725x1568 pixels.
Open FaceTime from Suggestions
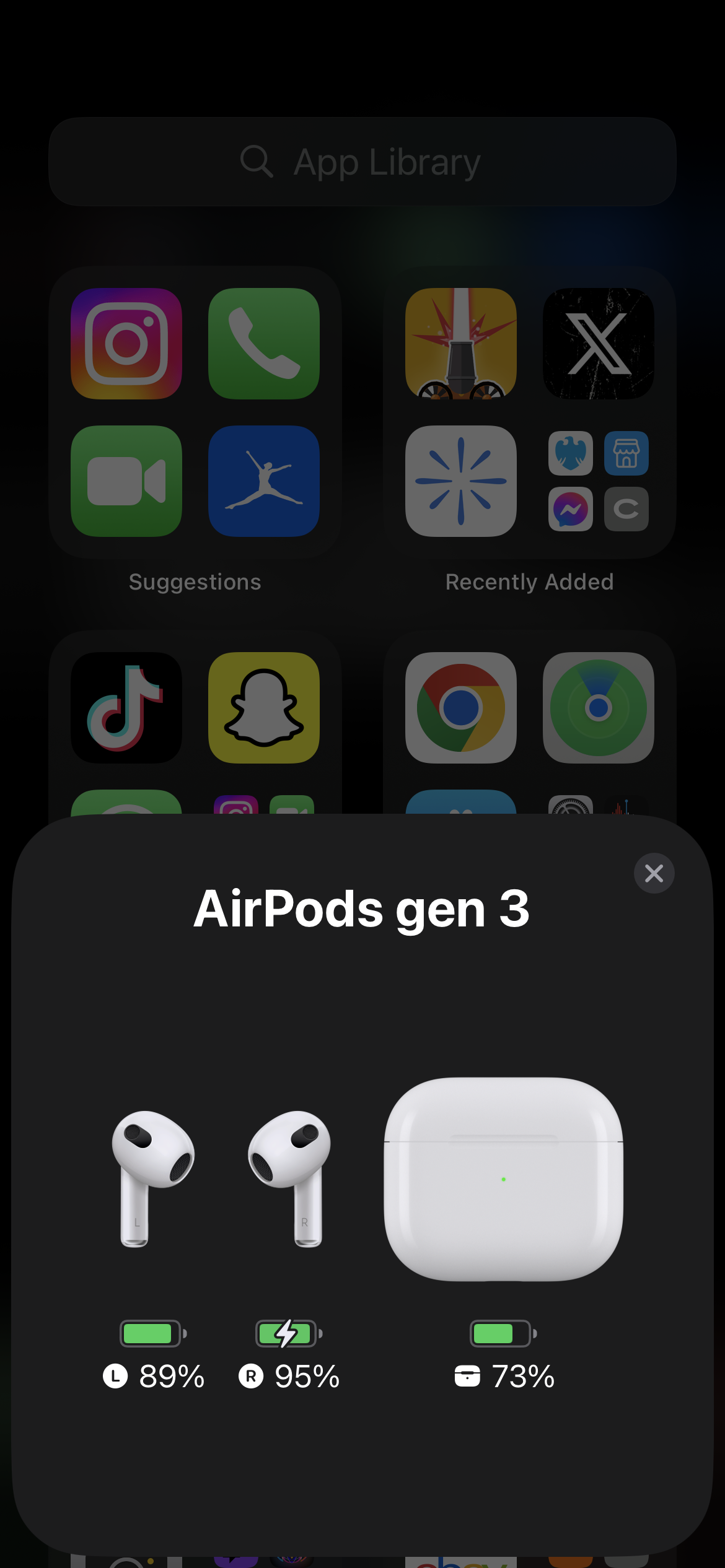(126, 481)
